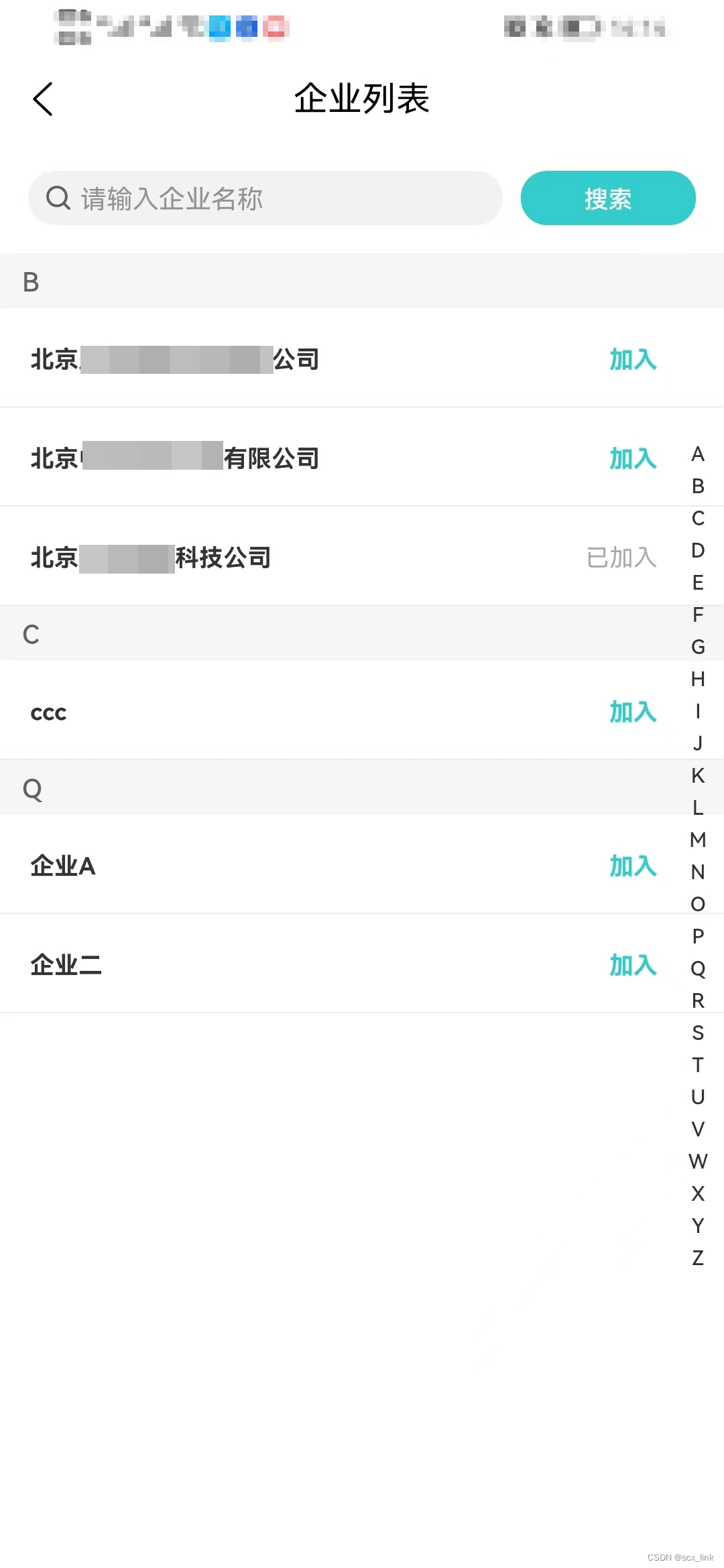Select letter B in the alphabet index
724x1568 pixels.
698,486
